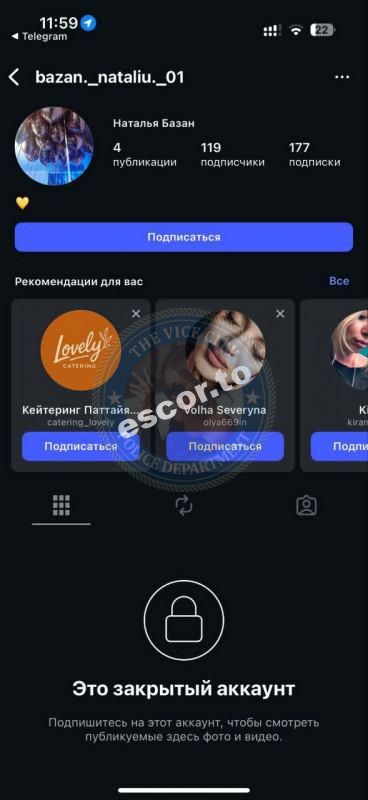The image size is (368, 800).
Task: Switch to the posts grid tab
Action: (x=61, y=506)
